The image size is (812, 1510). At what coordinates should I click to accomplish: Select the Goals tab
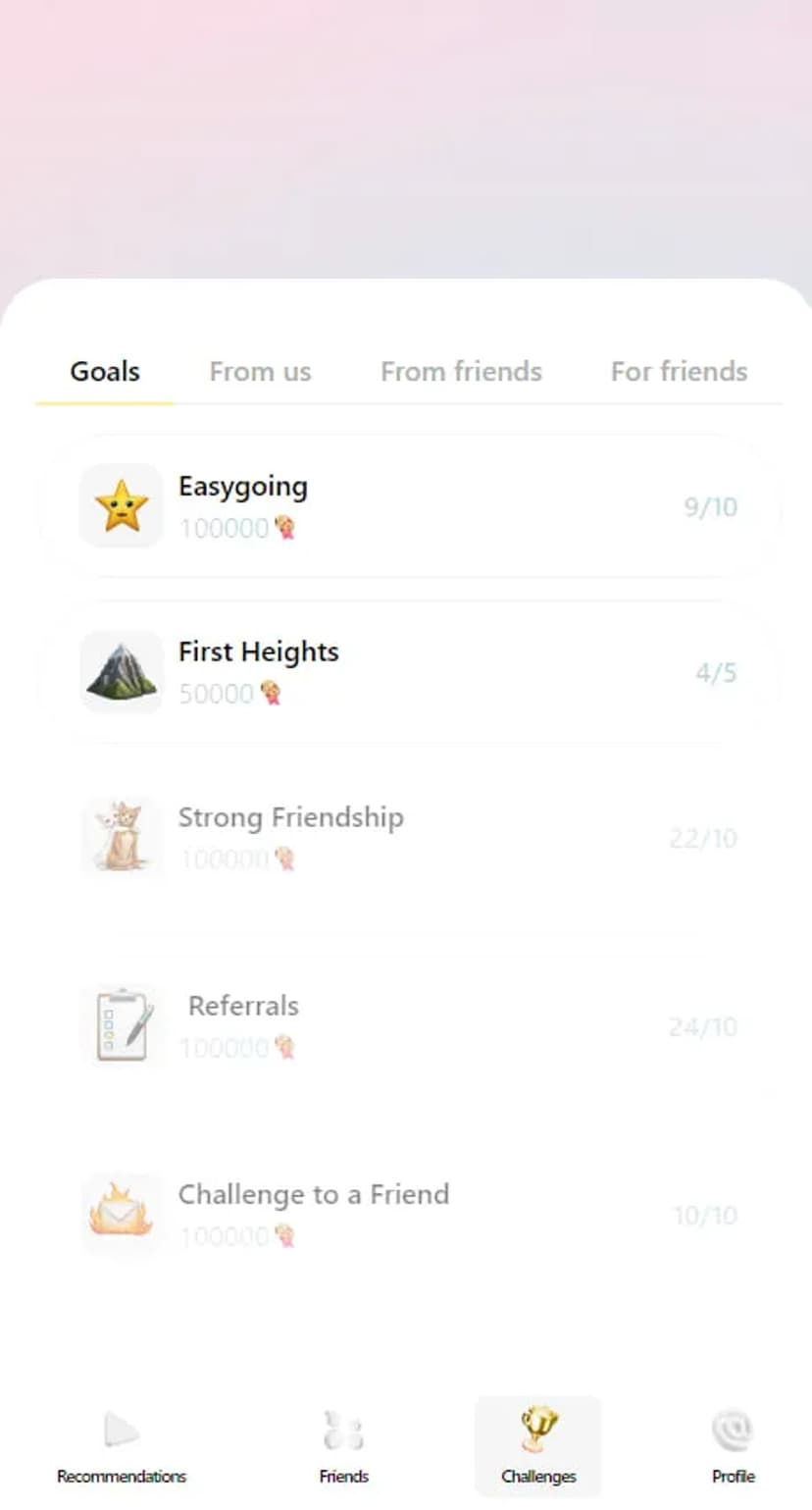pos(105,372)
